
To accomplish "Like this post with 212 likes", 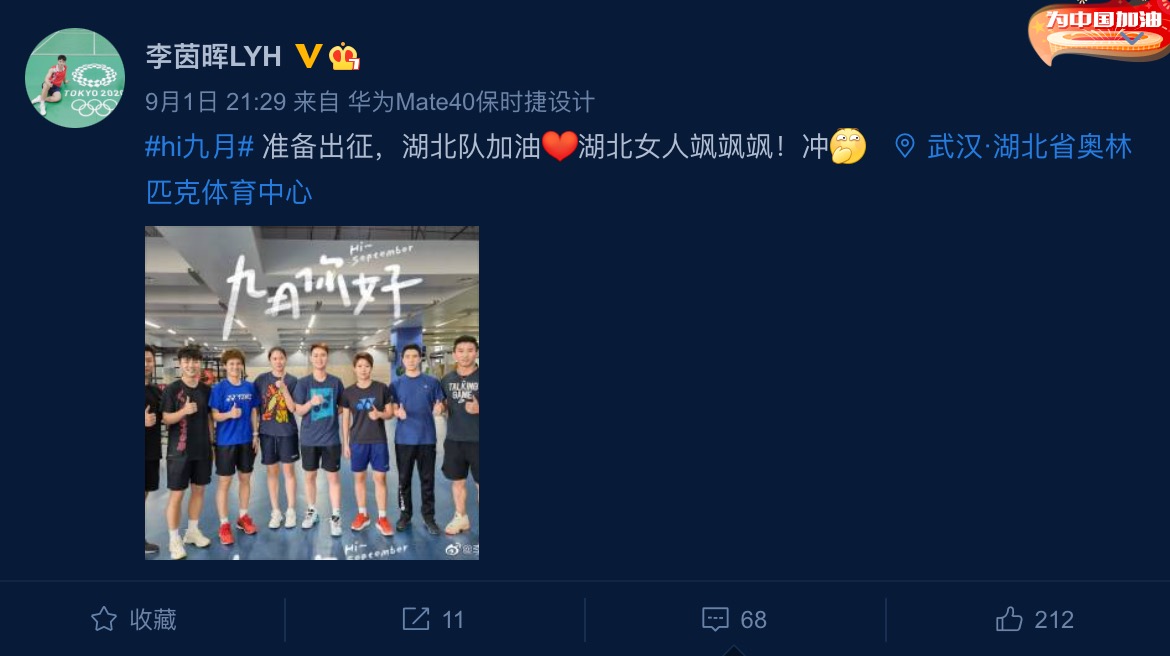I will click(x=1034, y=620).
